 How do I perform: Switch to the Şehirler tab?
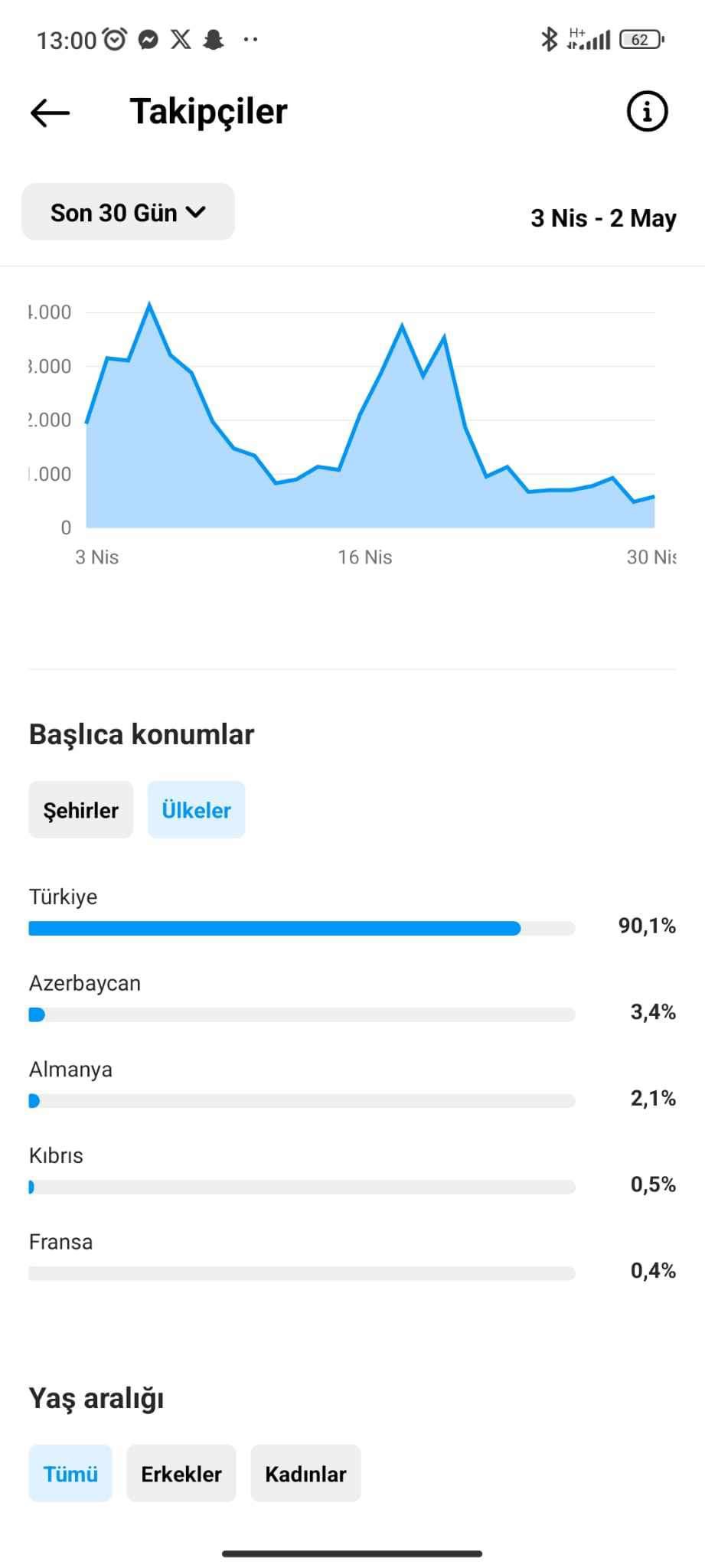pyautogui.click(x=81, y=810)
